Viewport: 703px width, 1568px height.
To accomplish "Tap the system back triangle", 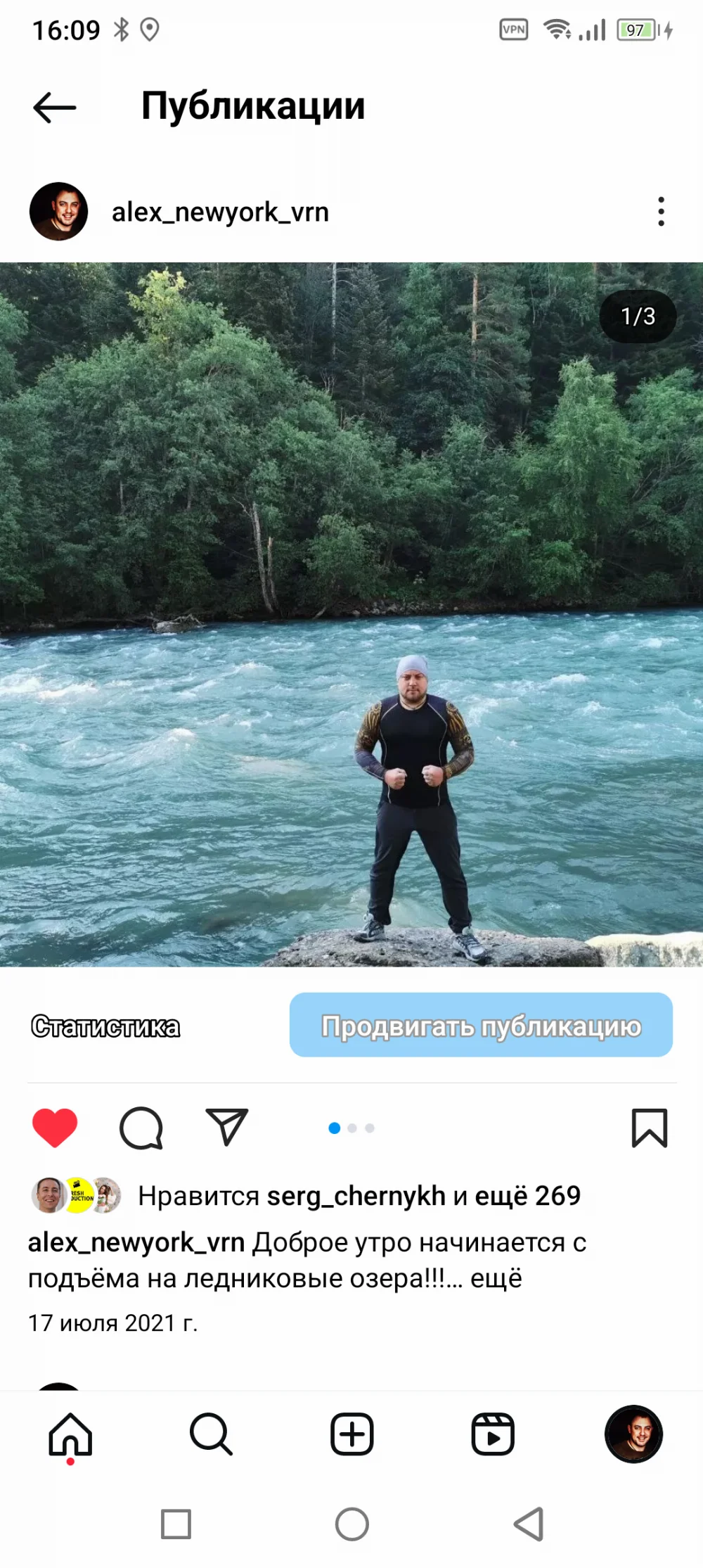I will [x=529, y=1524].
